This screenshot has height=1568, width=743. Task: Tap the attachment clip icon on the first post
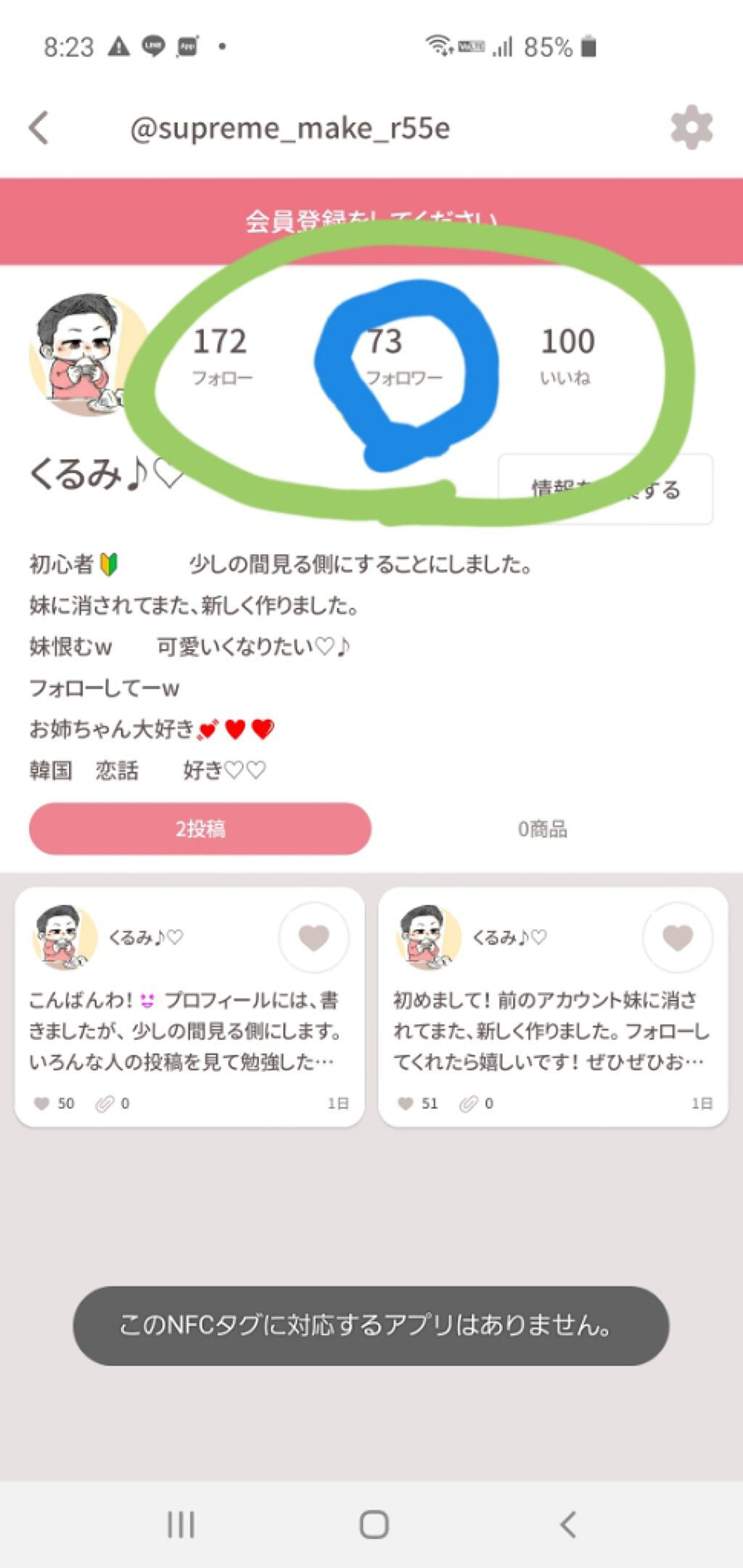pyautogui.click(x=102, y=1103)
